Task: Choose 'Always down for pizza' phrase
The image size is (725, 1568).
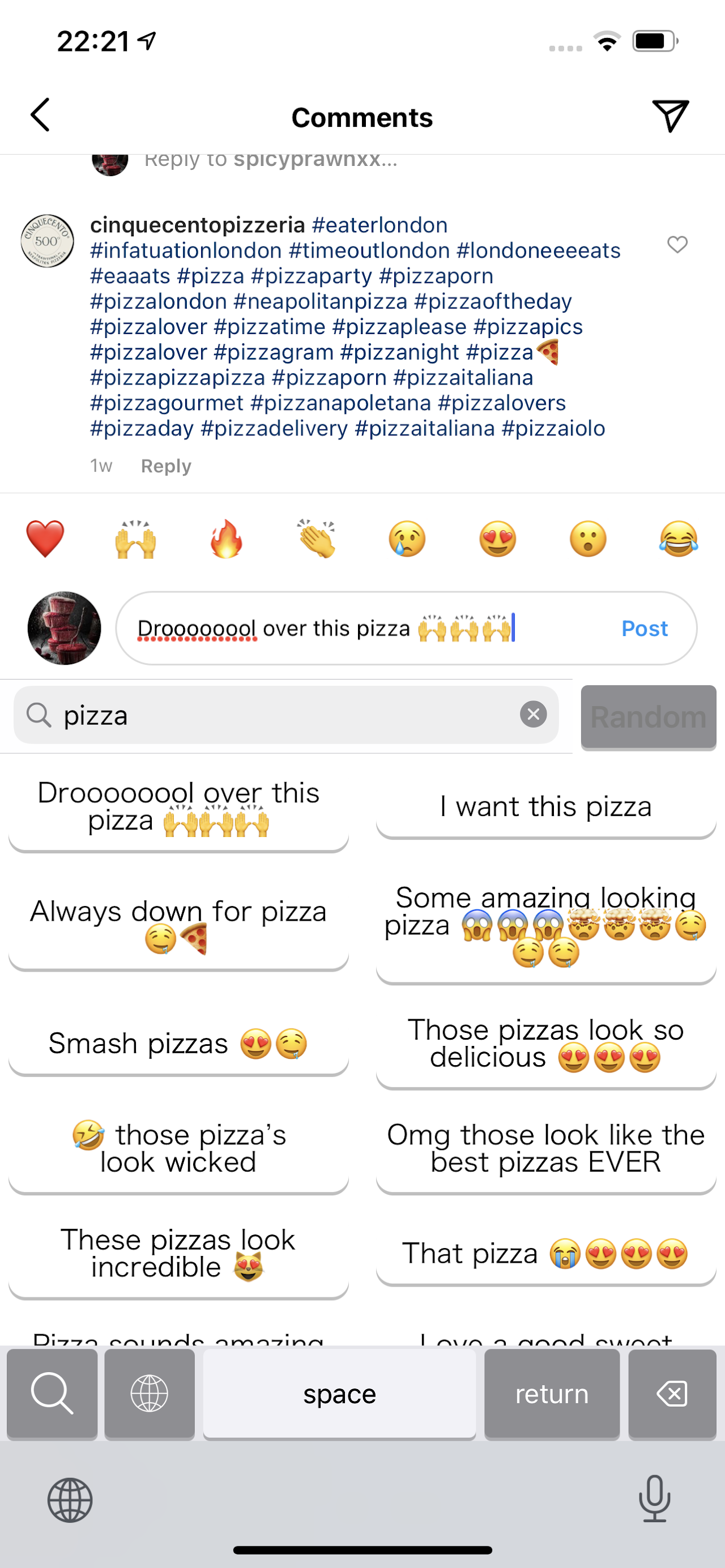Action: click(x=178, y=924)
